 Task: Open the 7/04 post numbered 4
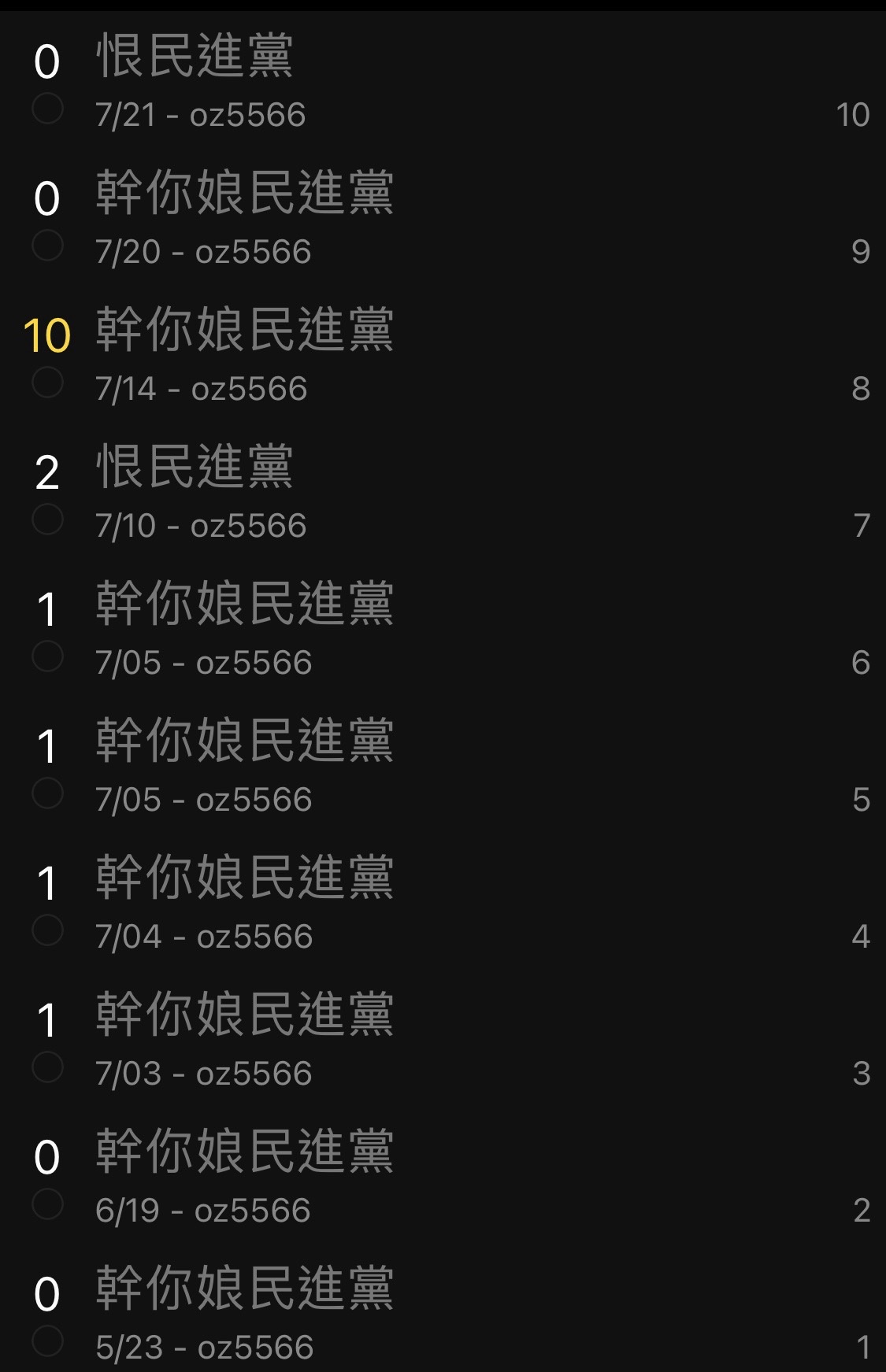[244, 878]
